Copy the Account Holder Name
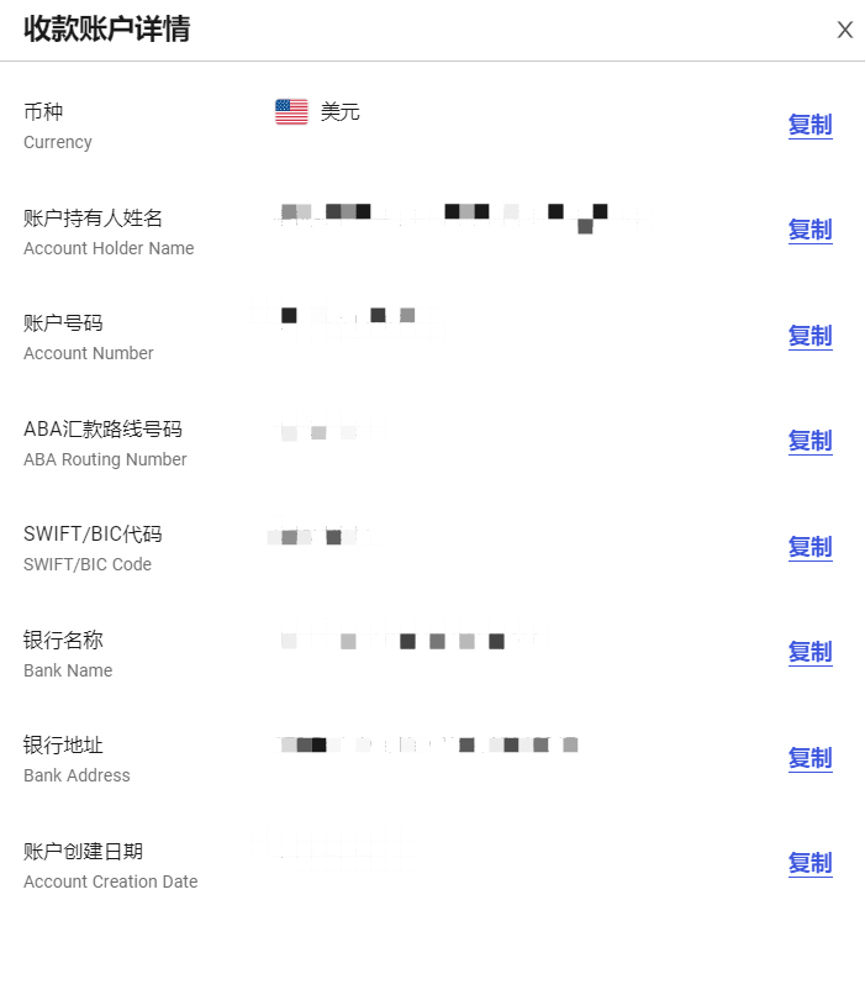The image size is (866, 1002). coord(811,231)
